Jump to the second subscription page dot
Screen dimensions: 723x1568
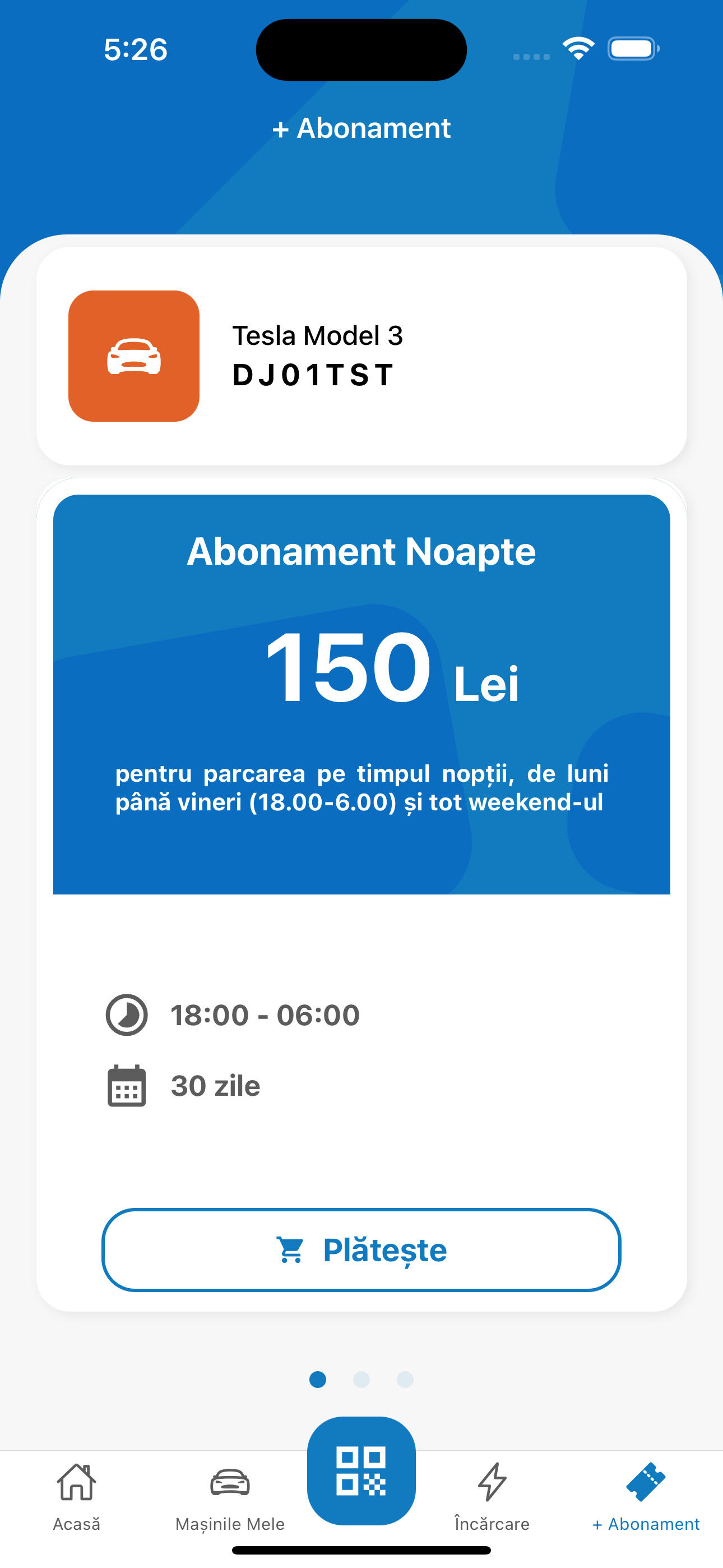click(361, 1380)
